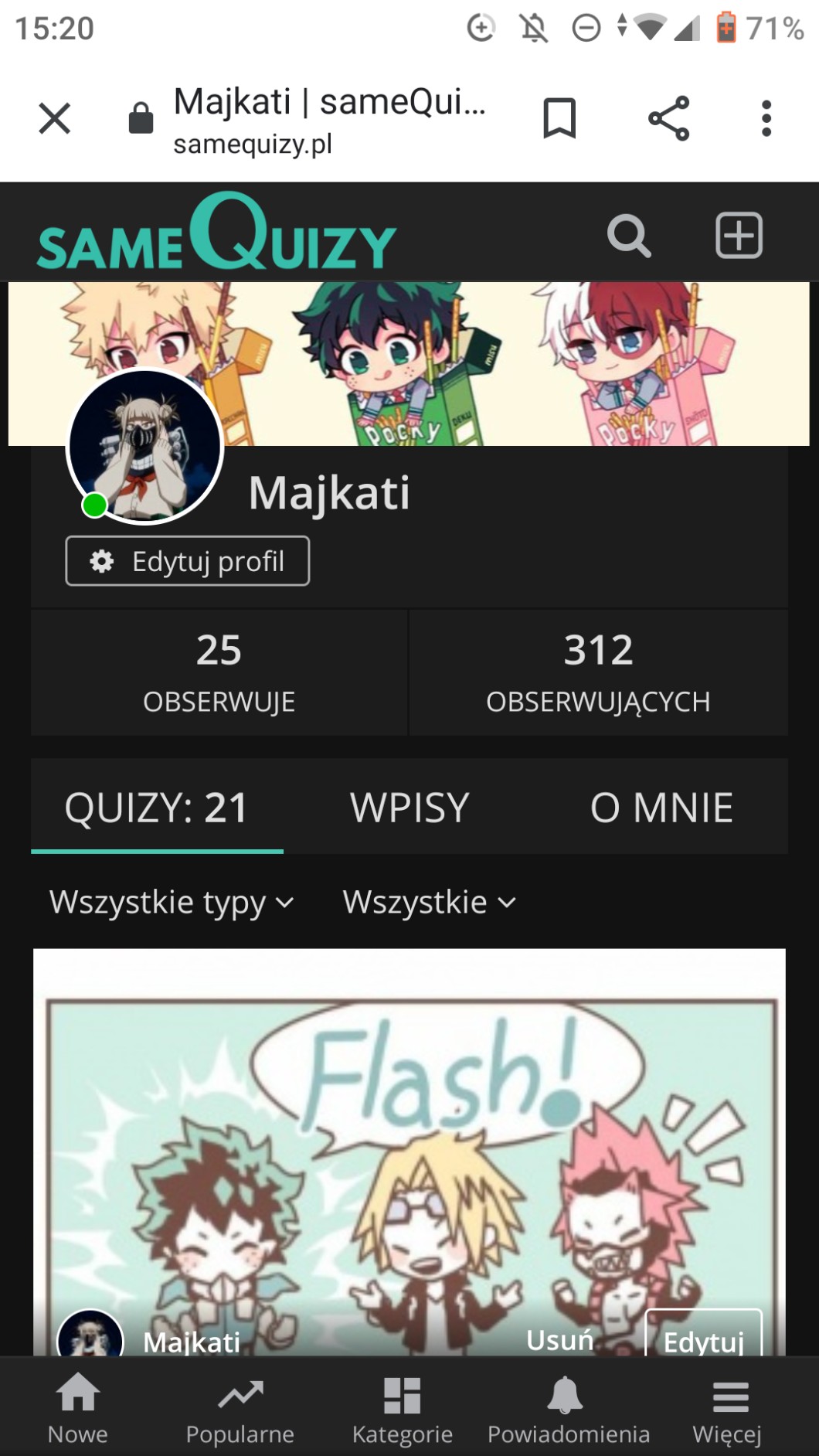The image size is (819, 1456).
Task: Tap Edytuj profil button
Action: (x=188, y=561)
